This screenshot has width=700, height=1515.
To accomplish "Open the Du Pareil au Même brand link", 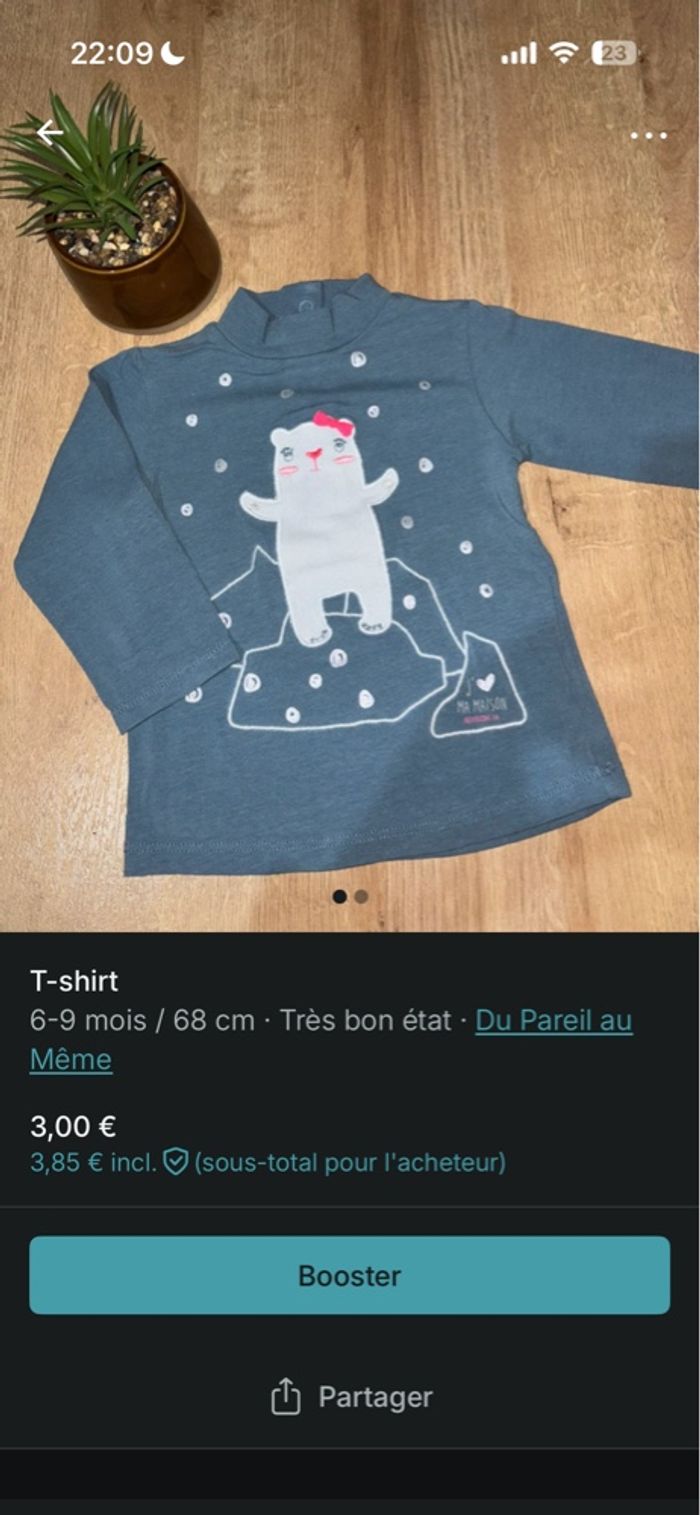I will coord(553,1021).
